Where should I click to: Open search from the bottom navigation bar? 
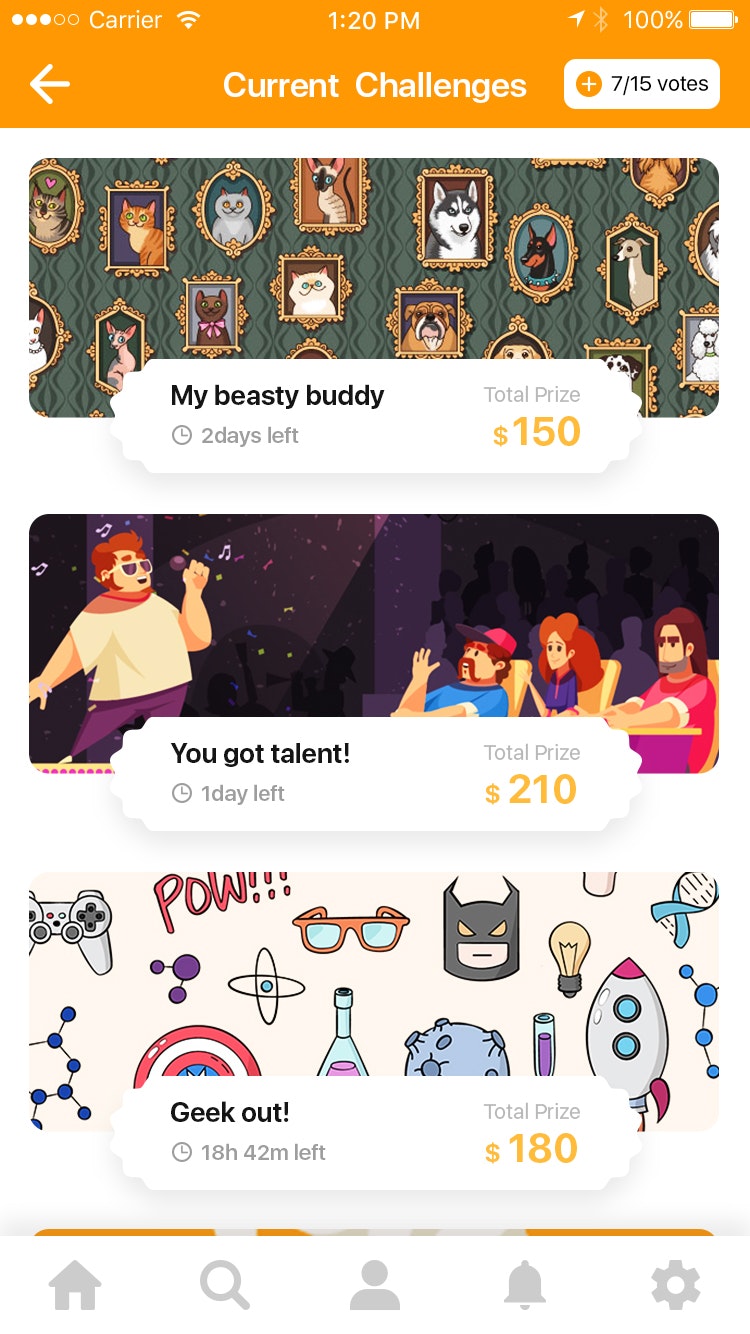click(225, 1284)
